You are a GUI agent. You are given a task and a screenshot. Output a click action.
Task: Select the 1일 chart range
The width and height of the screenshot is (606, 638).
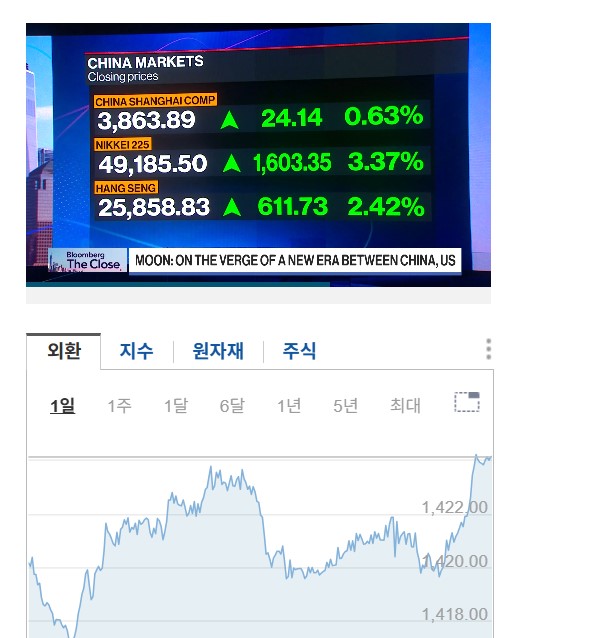point(63,405)
